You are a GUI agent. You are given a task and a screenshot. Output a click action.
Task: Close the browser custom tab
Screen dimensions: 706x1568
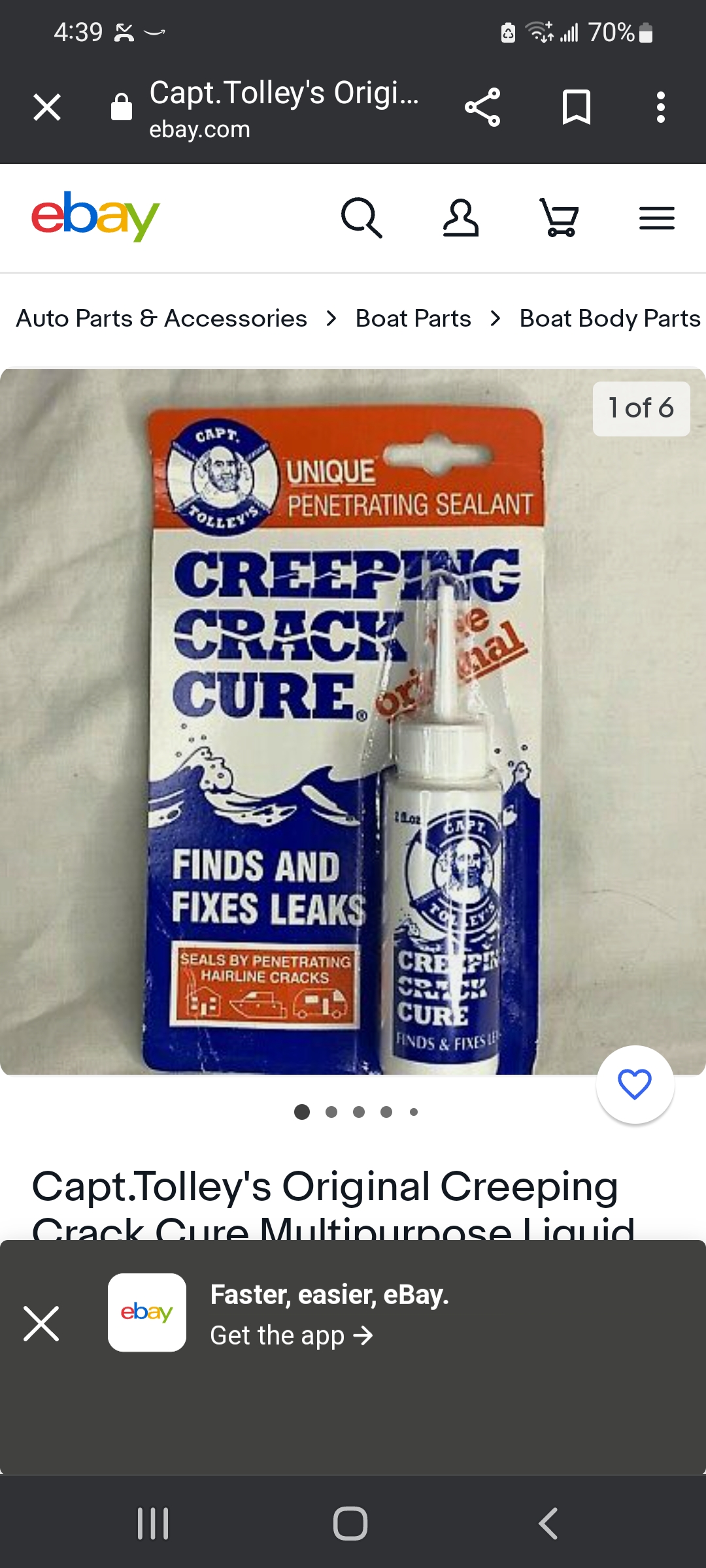click(47, 107)
